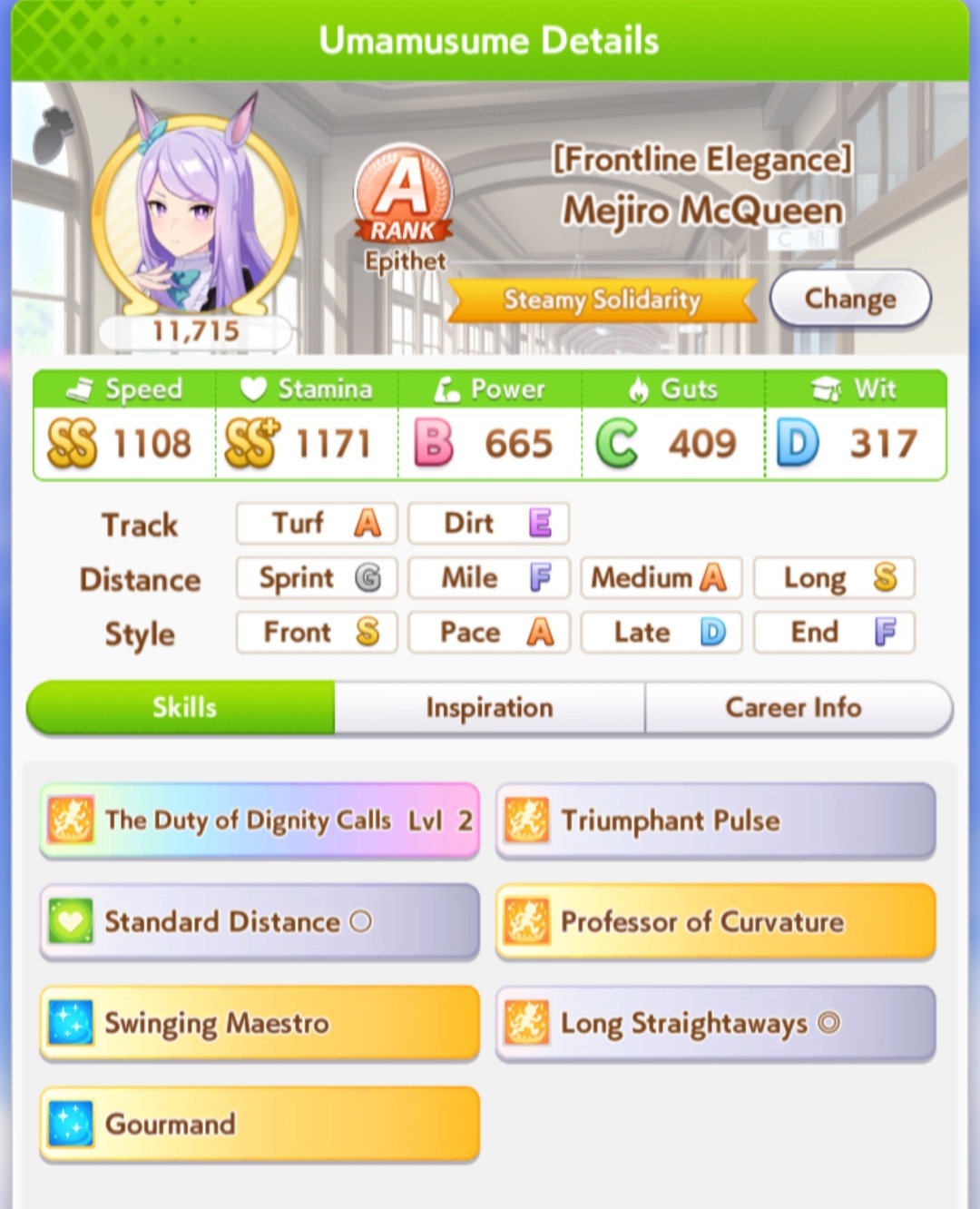This screenshot has height=1209, width=980.
Task: View Swinging Maestro skill details
Action: [260, 1023]
